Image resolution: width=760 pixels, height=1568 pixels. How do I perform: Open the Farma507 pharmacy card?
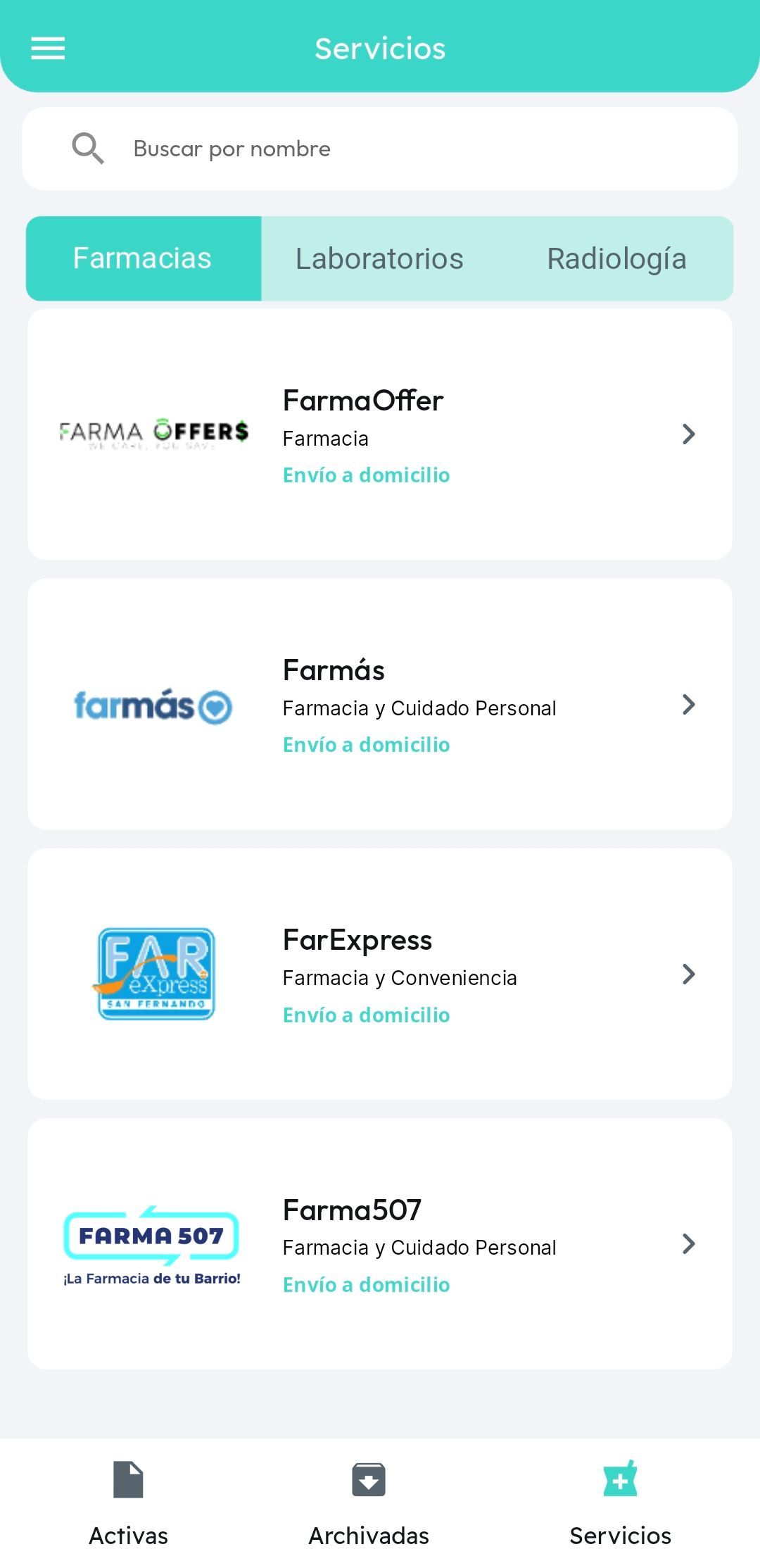(380, 1243)
